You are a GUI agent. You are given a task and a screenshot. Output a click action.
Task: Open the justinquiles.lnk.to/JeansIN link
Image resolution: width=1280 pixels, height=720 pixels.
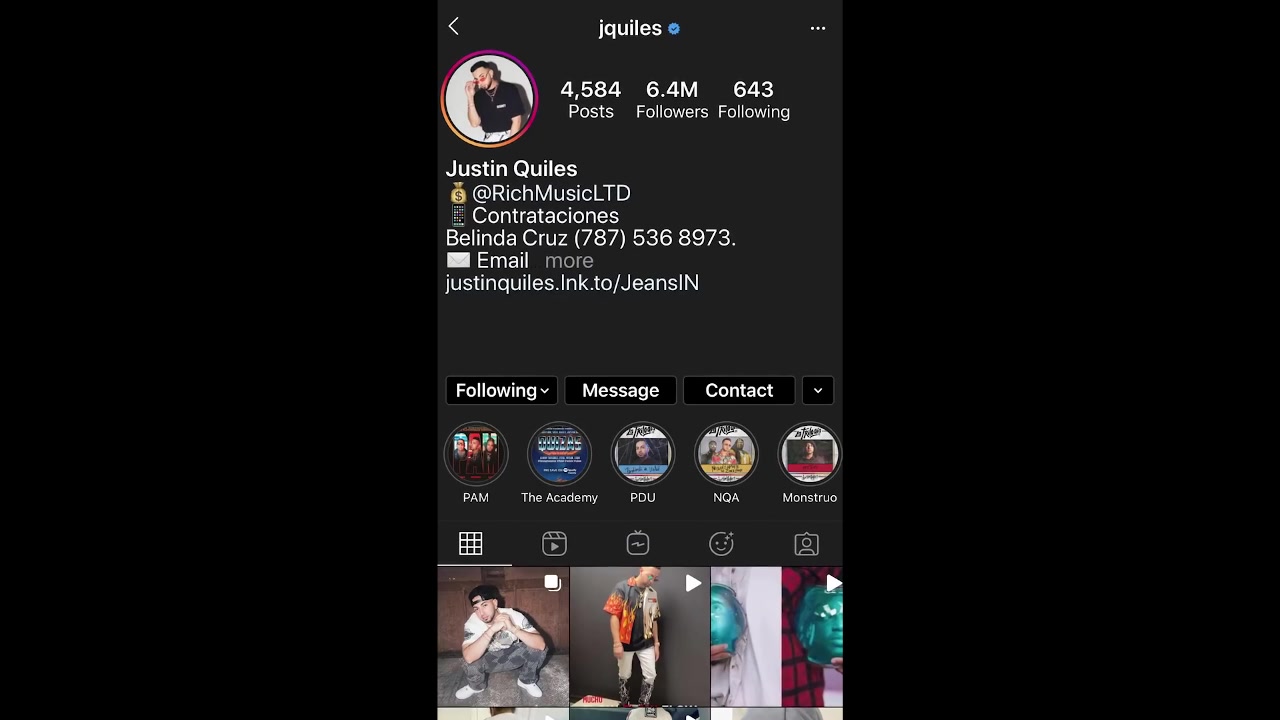pyautogui.click(x=572, y=283)
